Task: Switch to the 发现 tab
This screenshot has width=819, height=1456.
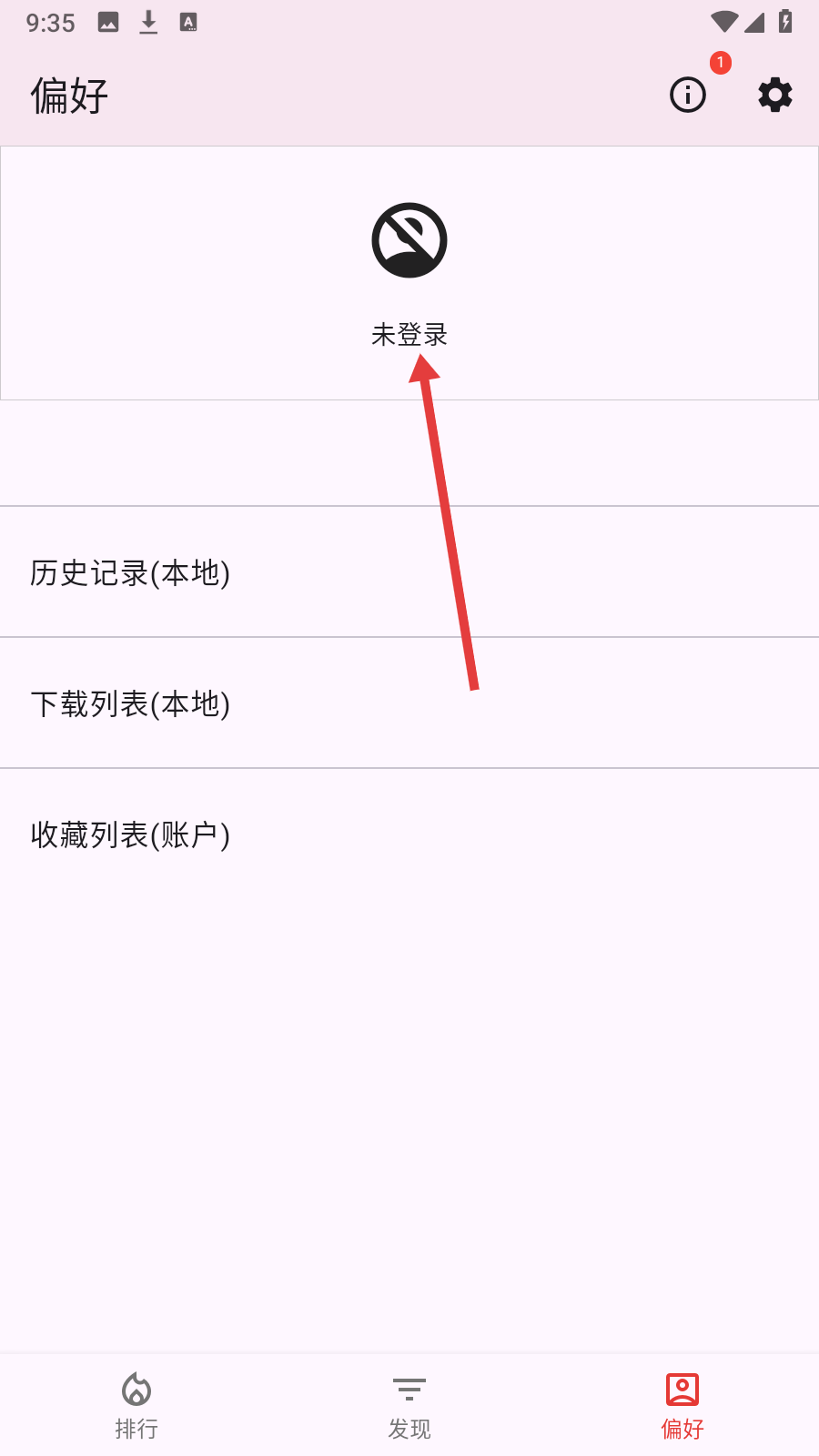Action: tap(409, 1406)
